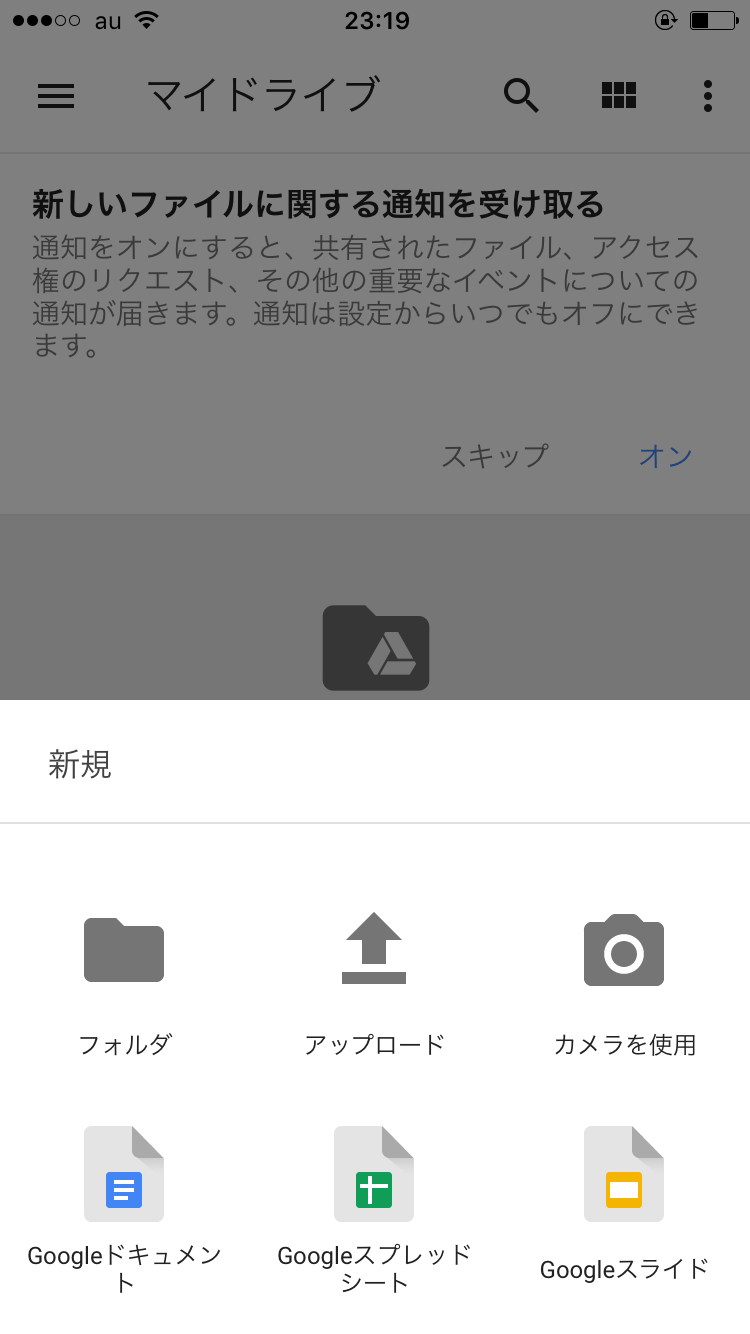Tap the 23:19 clock in the status bar
This screenshot has height=1334, width=750.
375,20
